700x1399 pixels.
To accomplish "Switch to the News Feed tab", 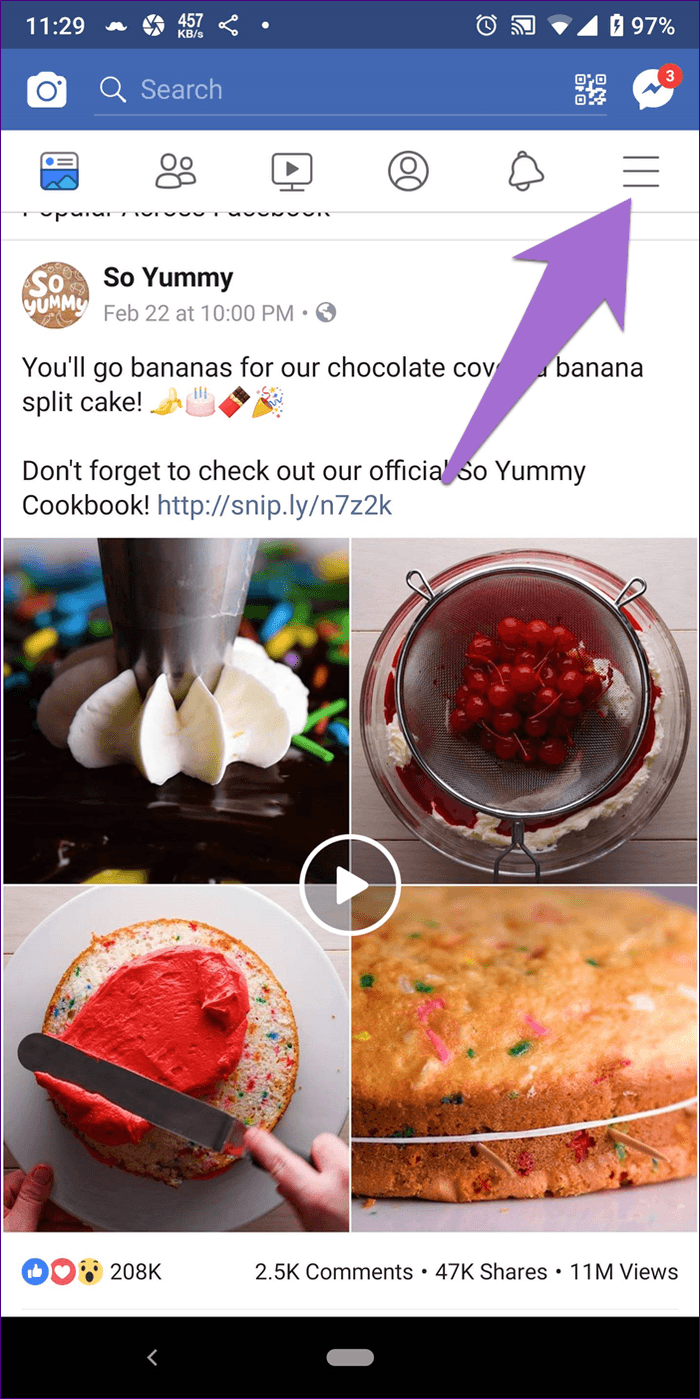I will [60, 172].
